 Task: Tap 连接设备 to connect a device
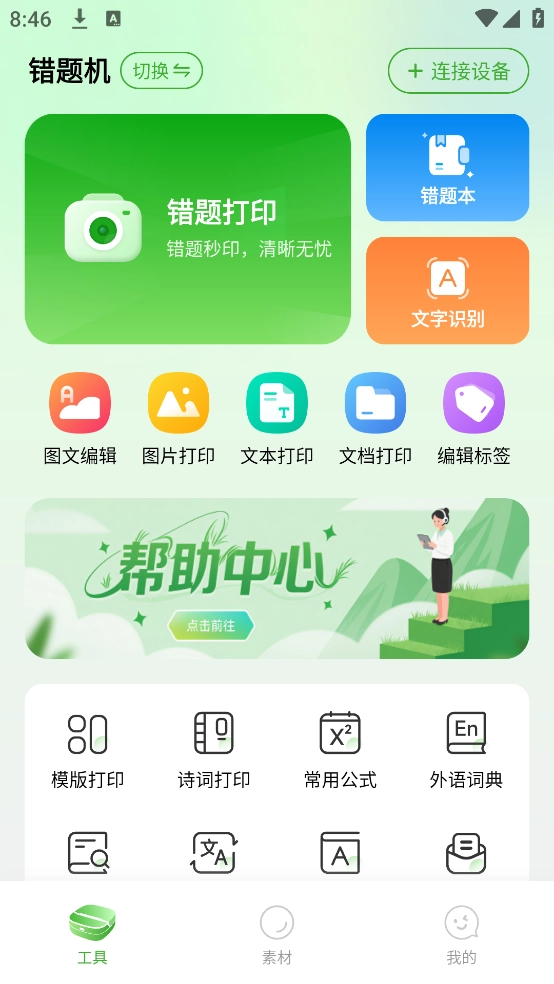(458, 71)
